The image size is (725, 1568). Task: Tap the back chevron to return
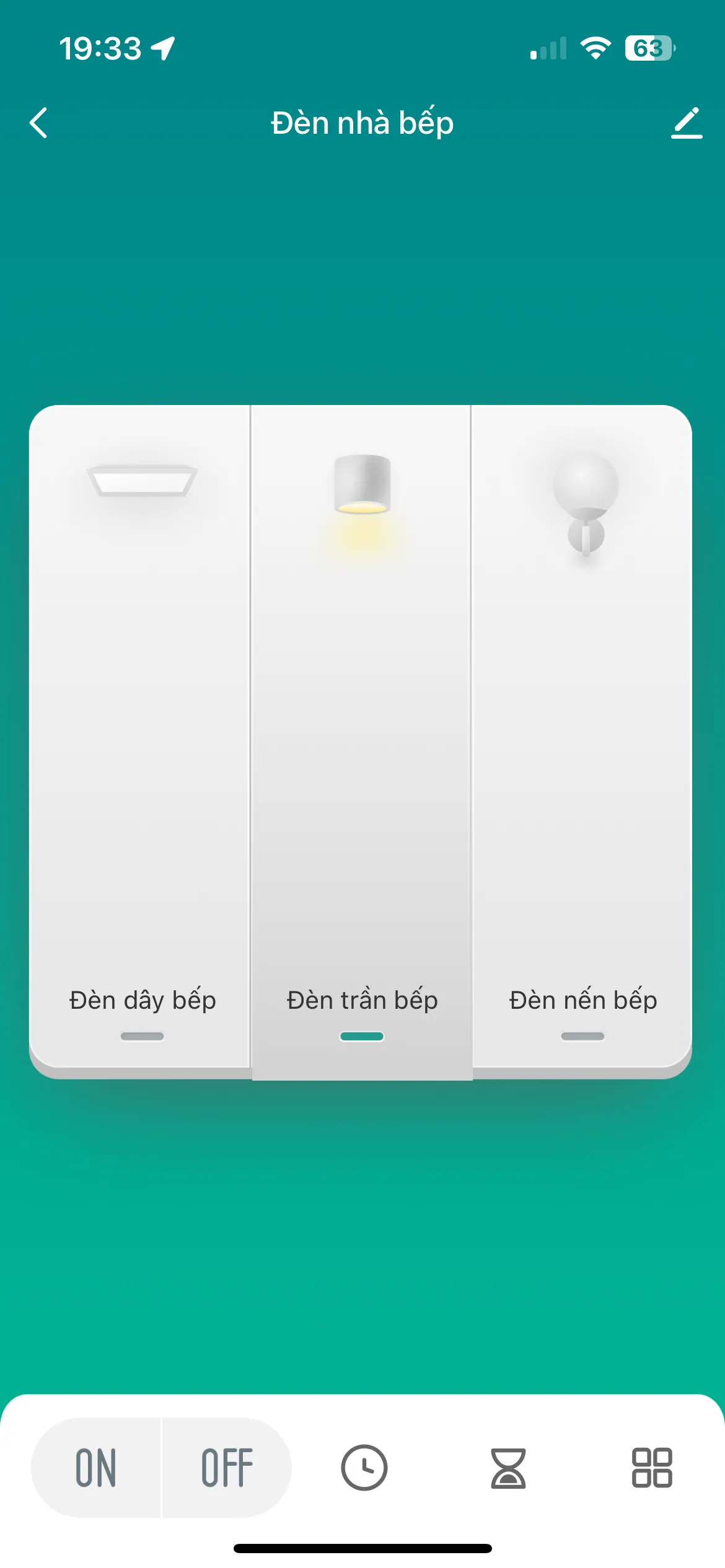click(x=39, y=123)
